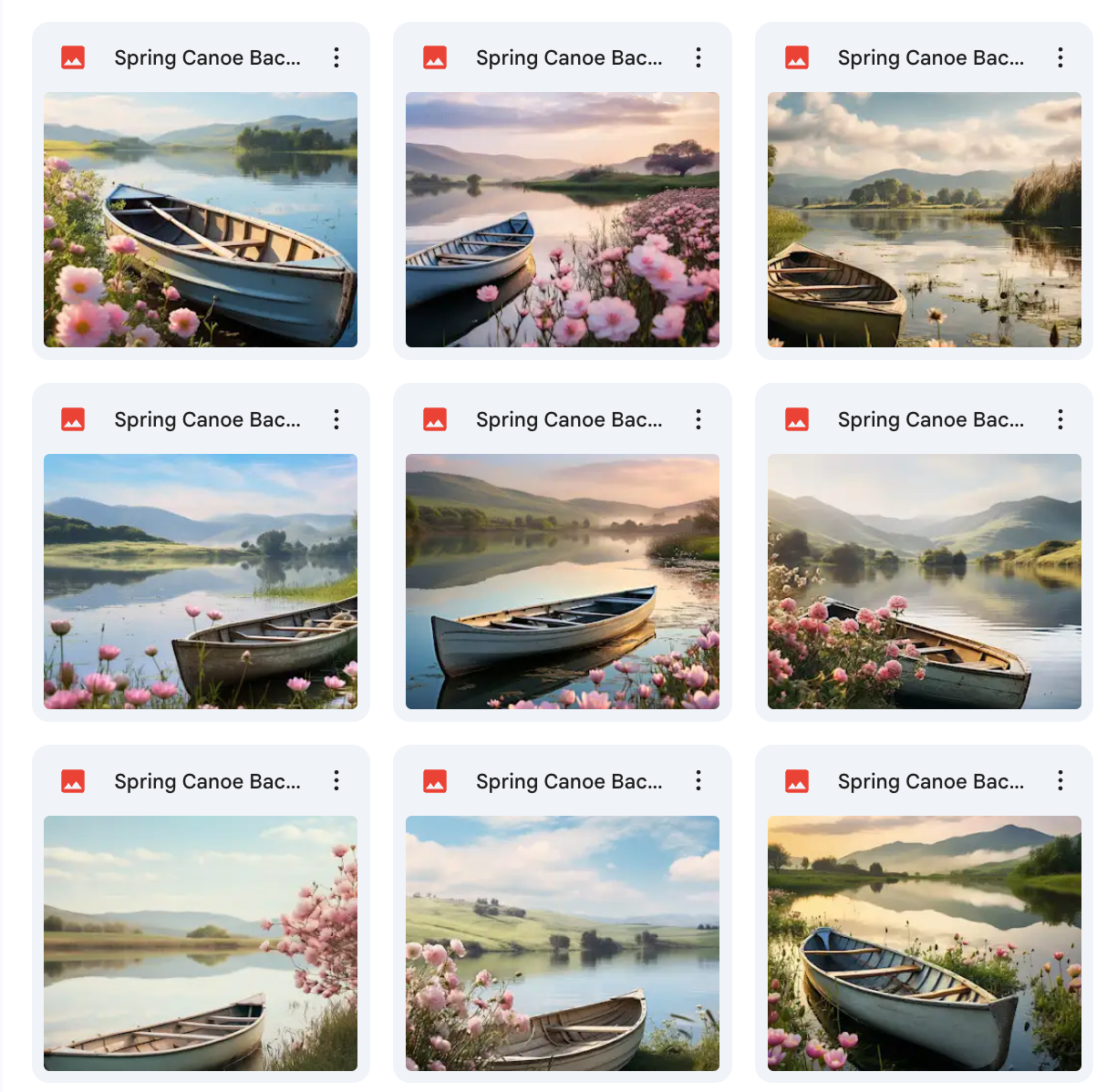Screen dimensions: 1107x1092
Task: Open the image with fluffy clouds over rolling green hills
Action: (562, 943)
